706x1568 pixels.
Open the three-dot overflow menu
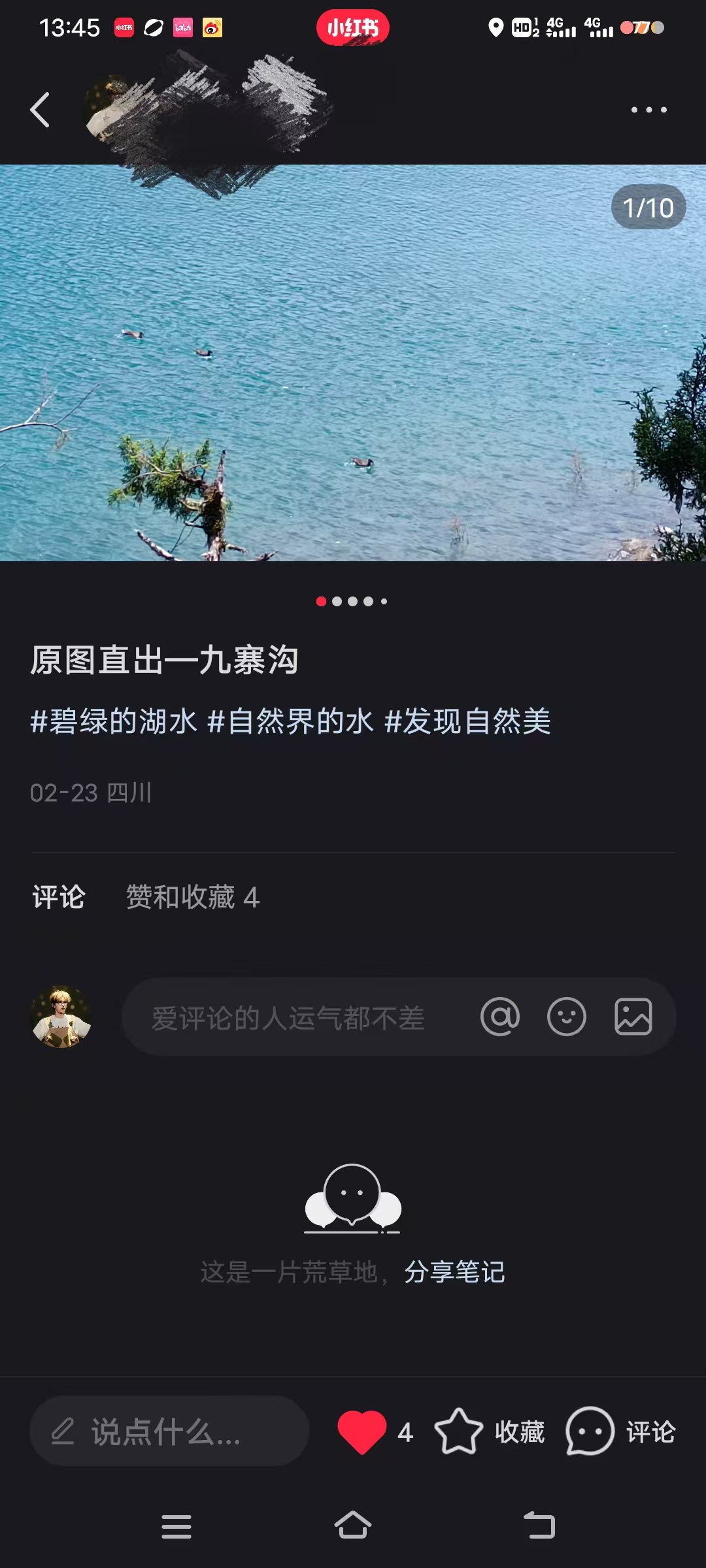[x=648, y=110]
